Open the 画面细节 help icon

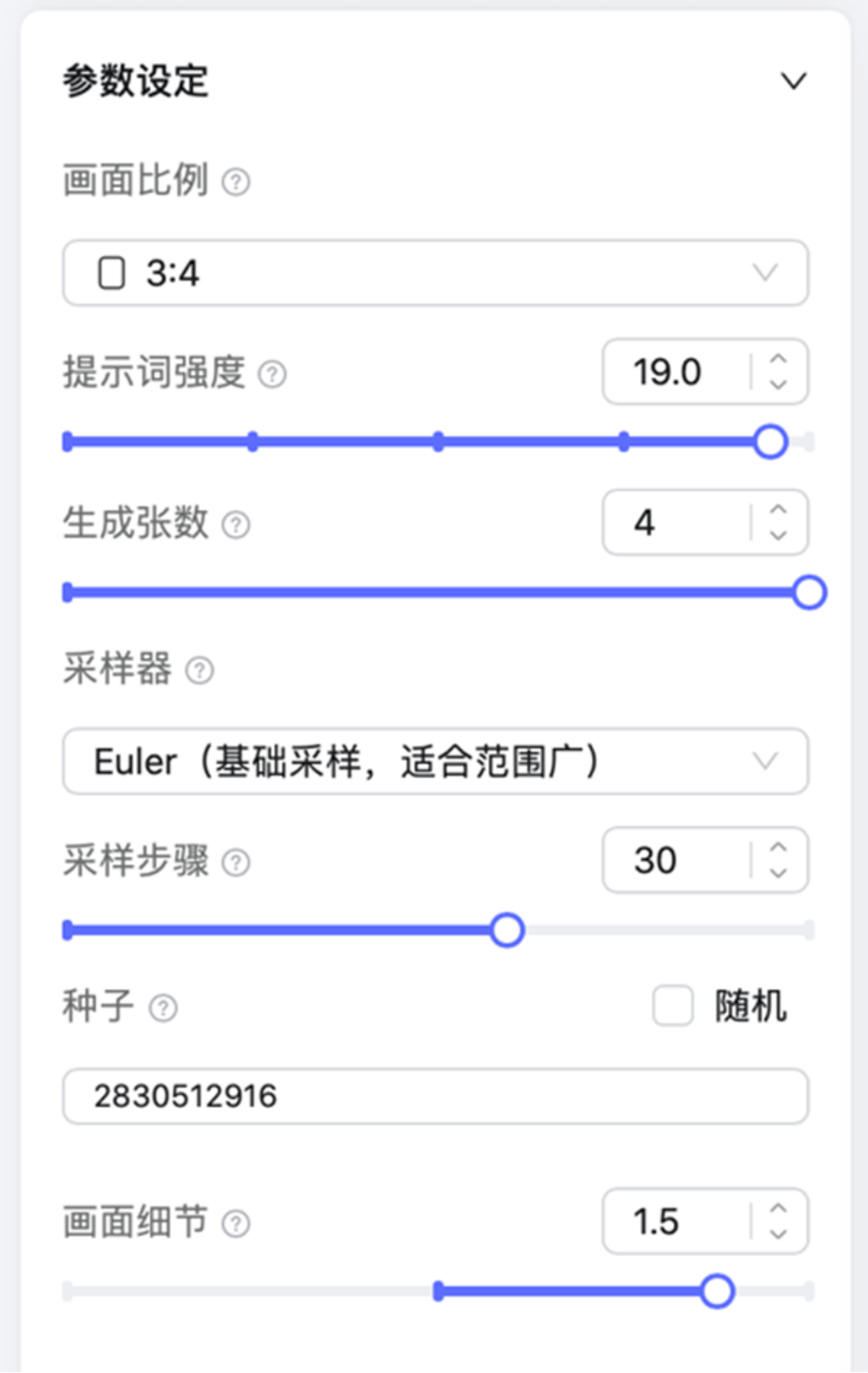click(236, 1224)
